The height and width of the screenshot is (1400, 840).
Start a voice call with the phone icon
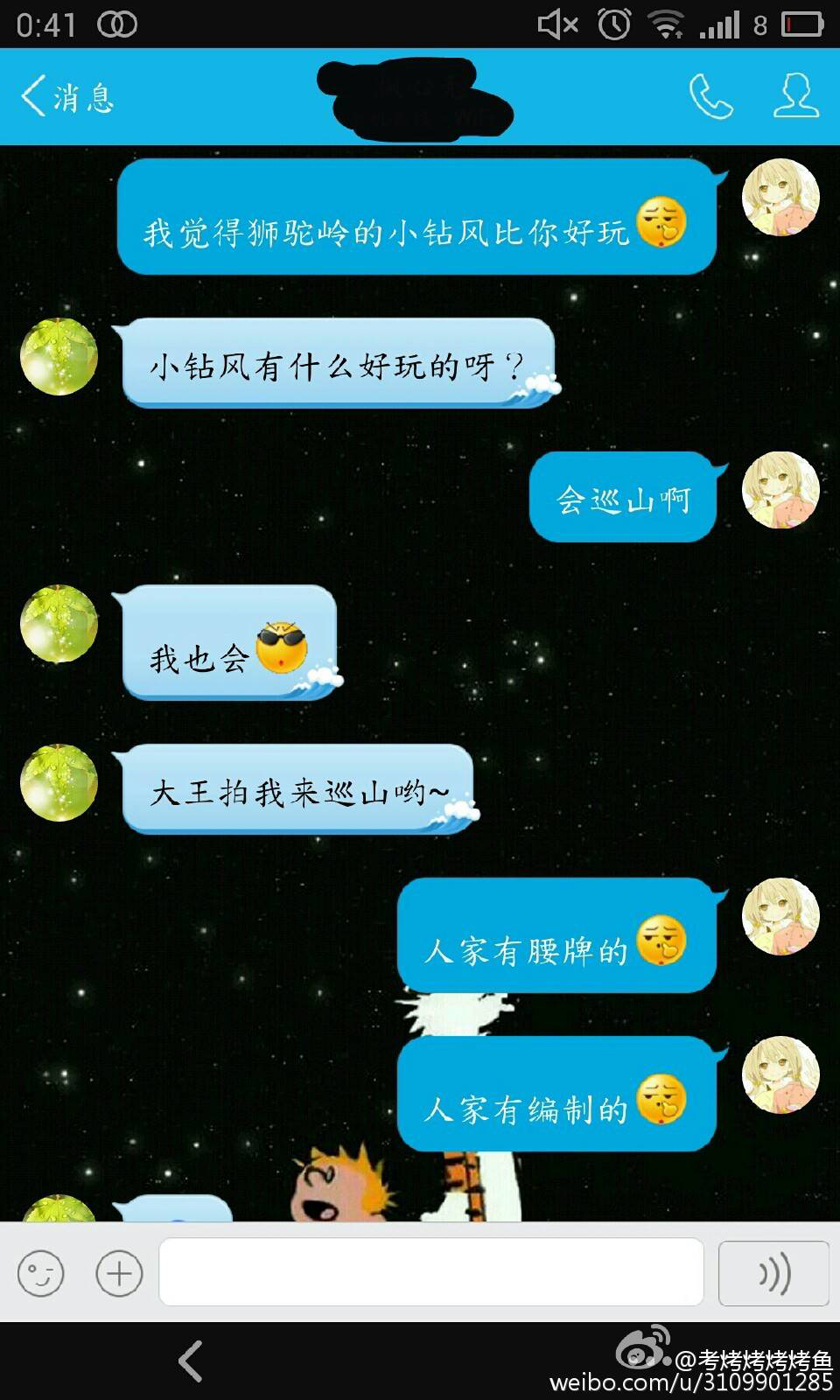(710, 97)
